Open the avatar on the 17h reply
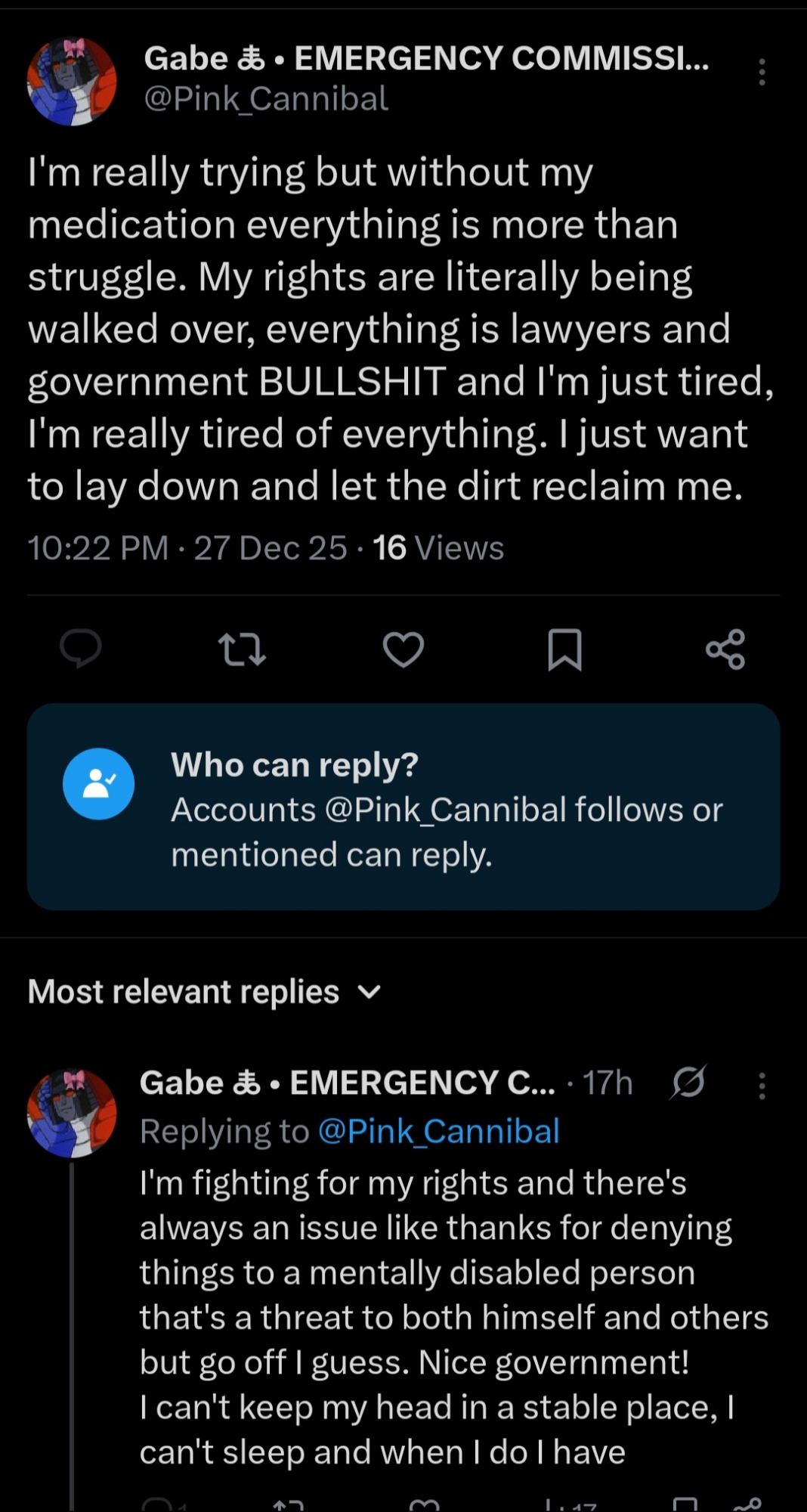807x1512 pixels. 72,1113
